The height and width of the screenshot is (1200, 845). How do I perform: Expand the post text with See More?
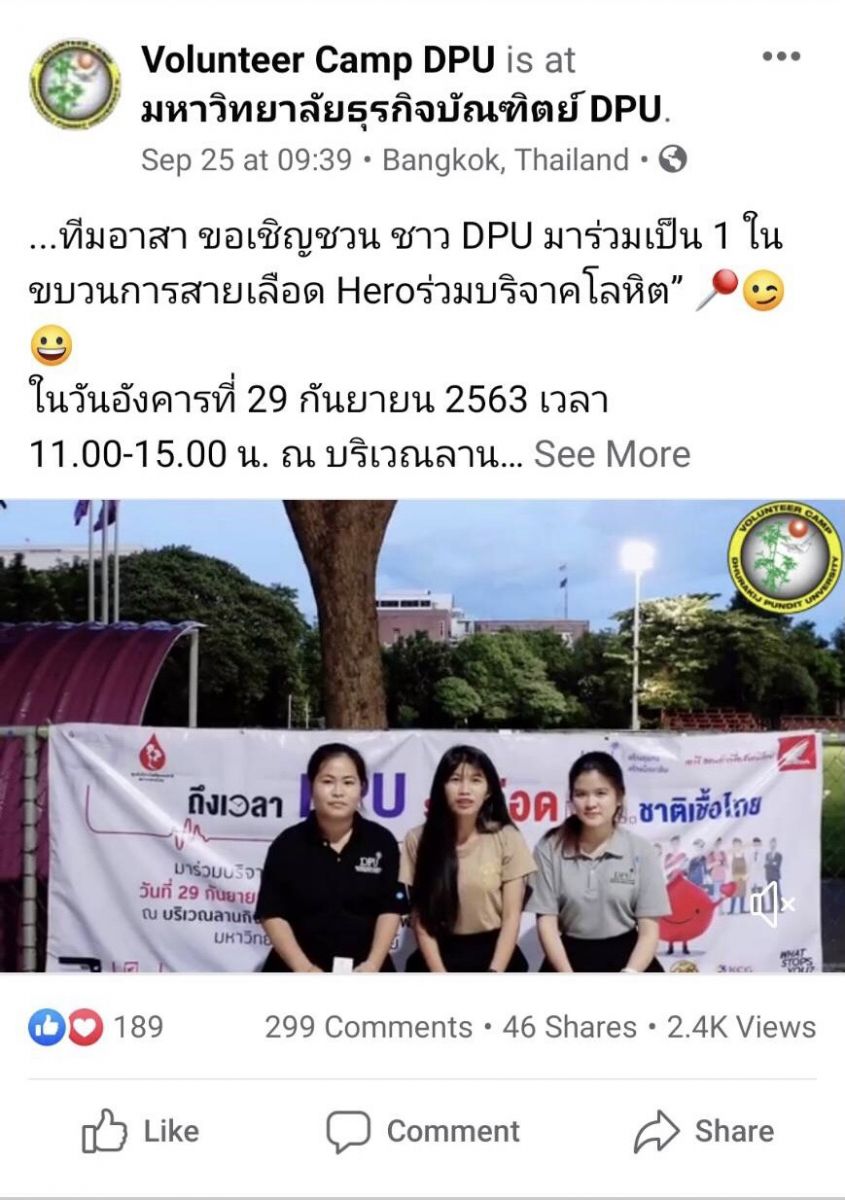click(x=612, y=454)
